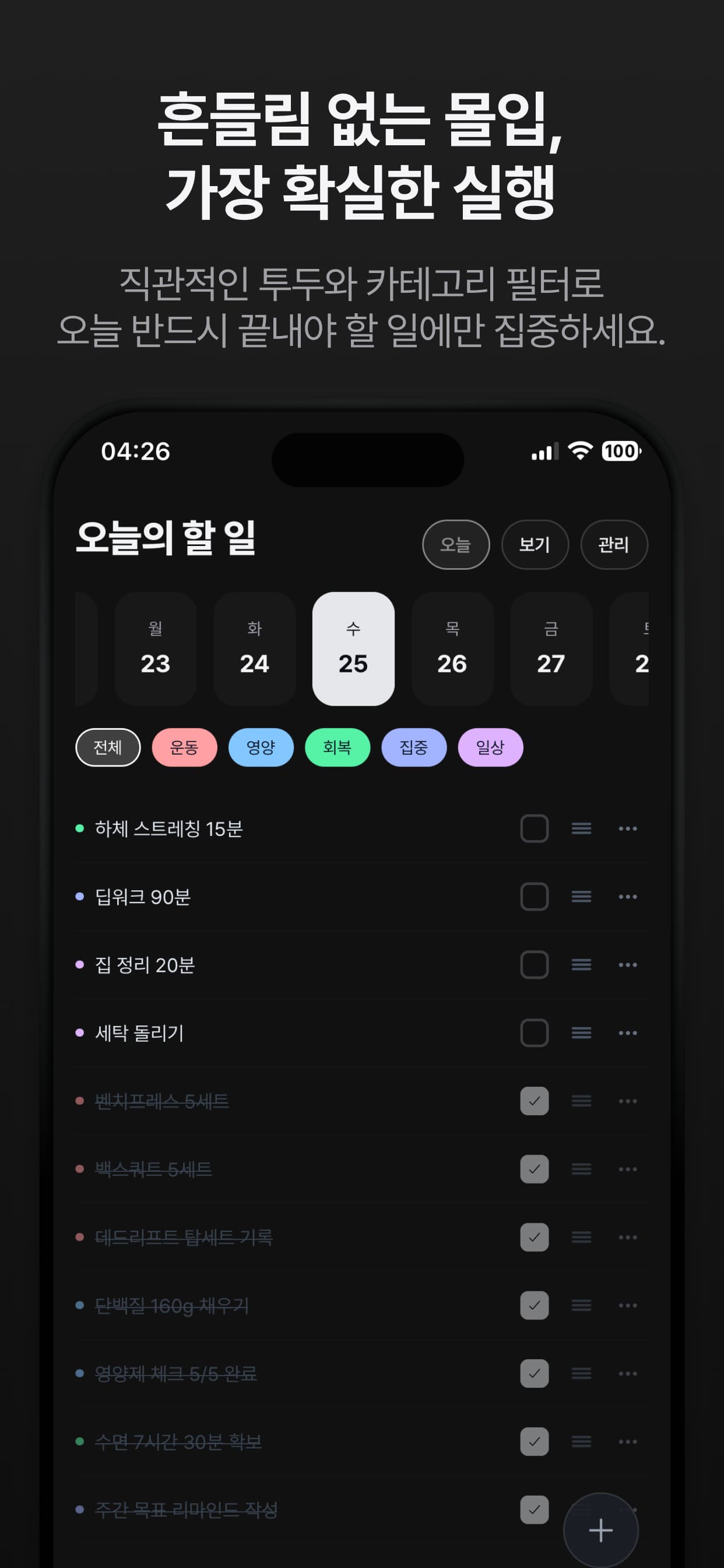Open the options menu for 주간 목표 리마인드 작성
This screenshot has width=724, height=1568.
coord(627,1510)
